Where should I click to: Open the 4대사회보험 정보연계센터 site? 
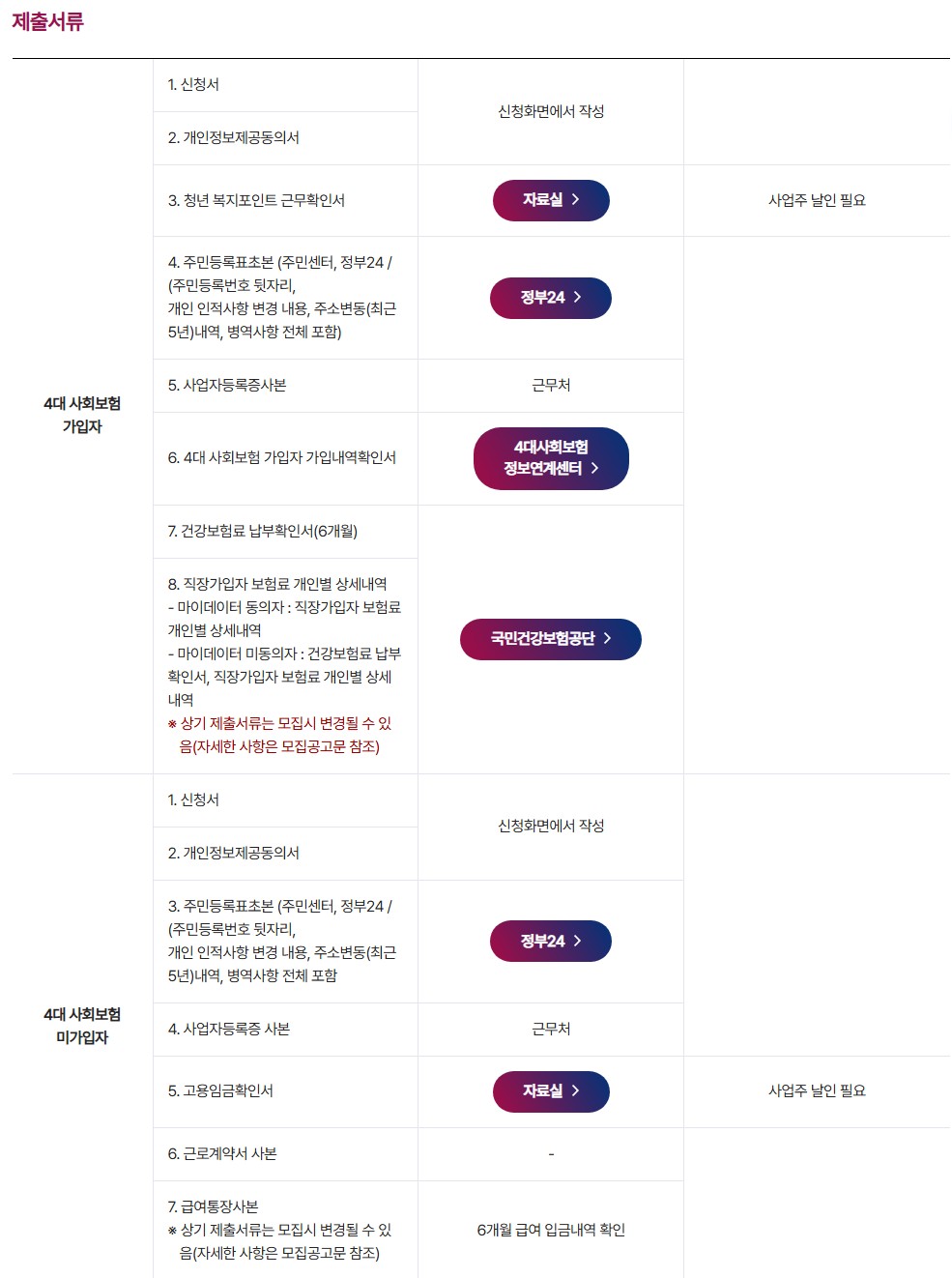[551, 458]
